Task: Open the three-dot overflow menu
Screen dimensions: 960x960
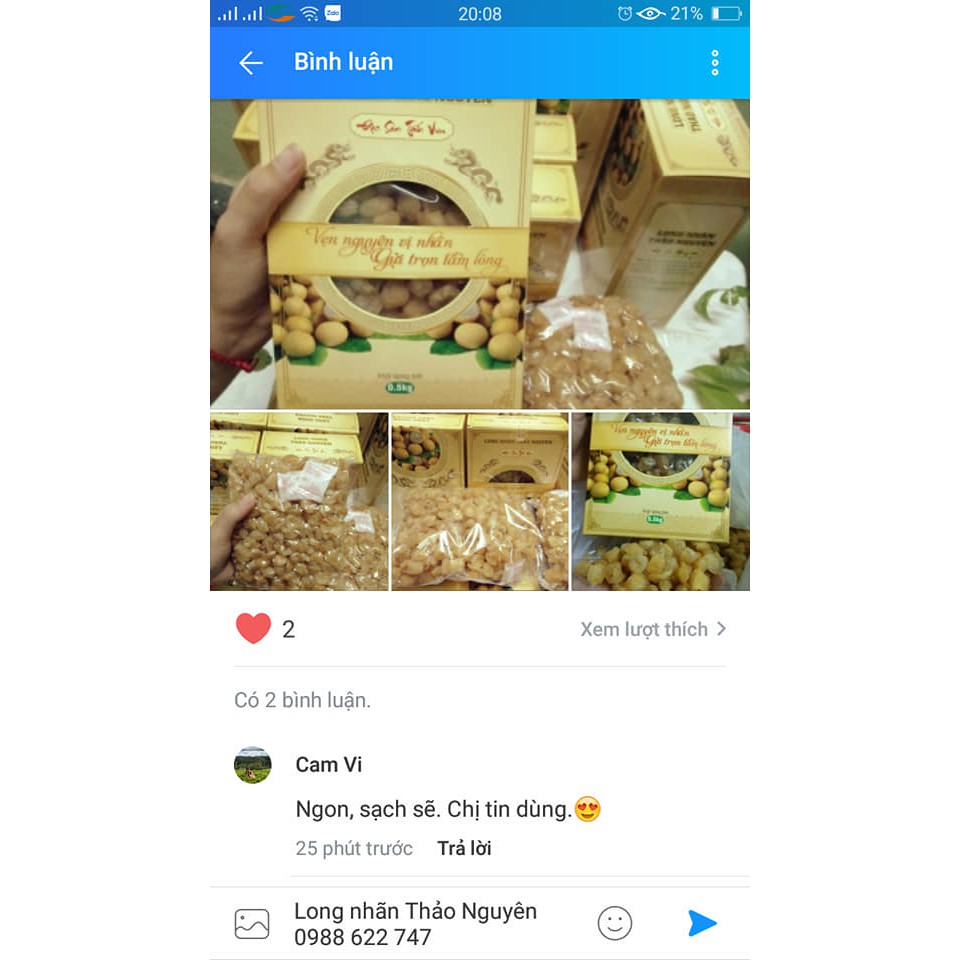Action: (714, 63)
